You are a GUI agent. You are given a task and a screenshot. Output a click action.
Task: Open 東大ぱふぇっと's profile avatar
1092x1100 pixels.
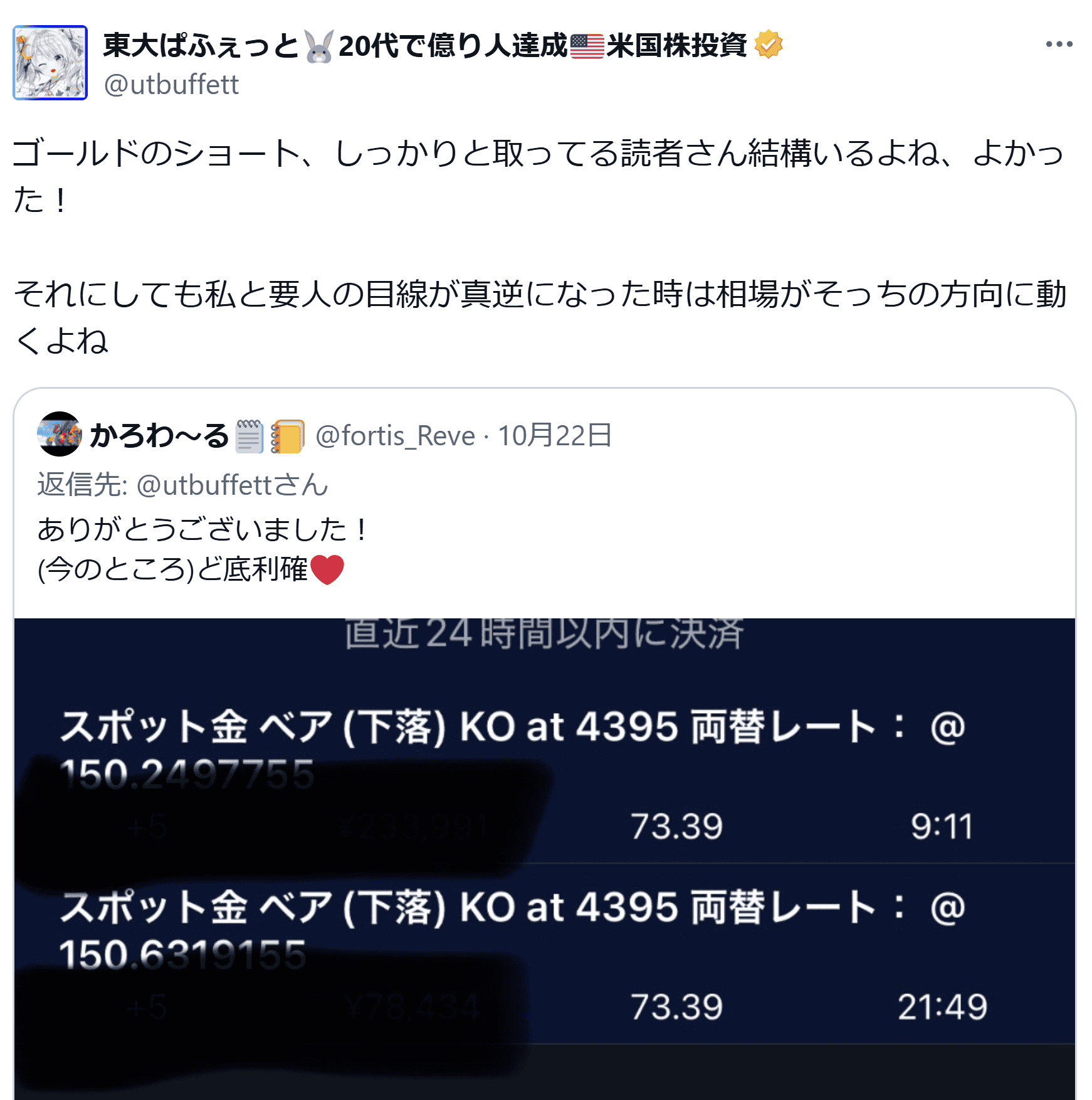(x=50, y=63)
